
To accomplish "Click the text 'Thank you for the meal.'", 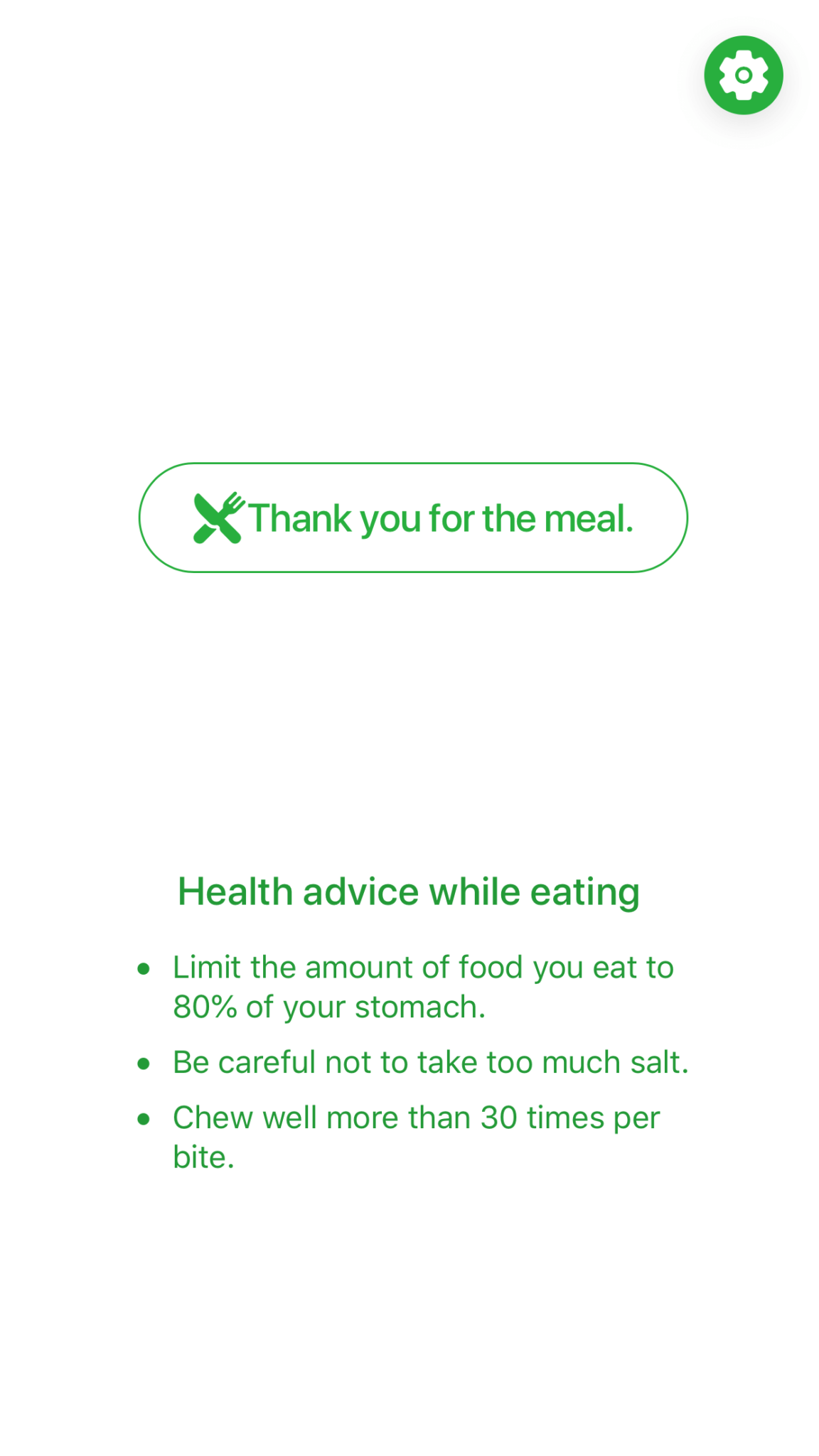I will (x=441, y=518).
